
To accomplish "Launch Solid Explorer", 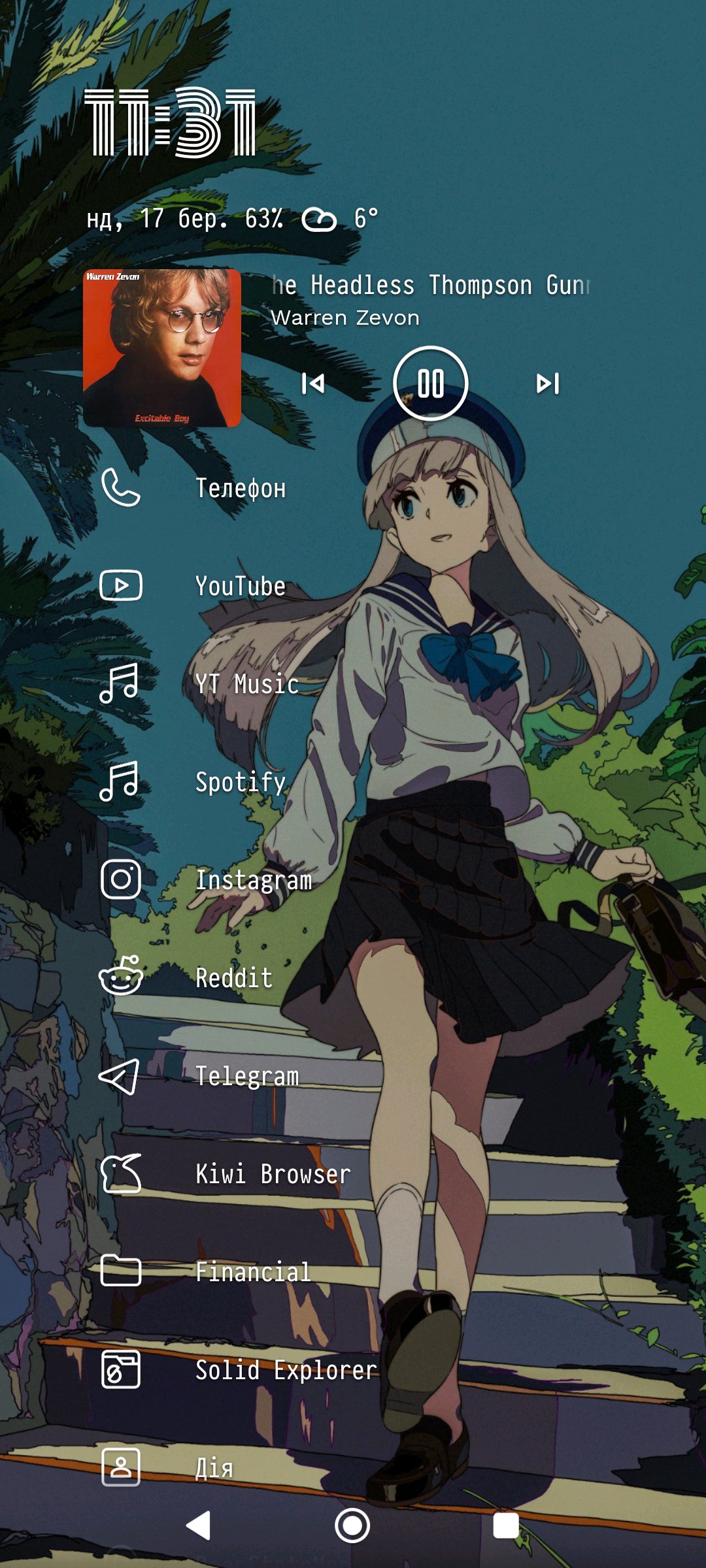I will 239,1370.
